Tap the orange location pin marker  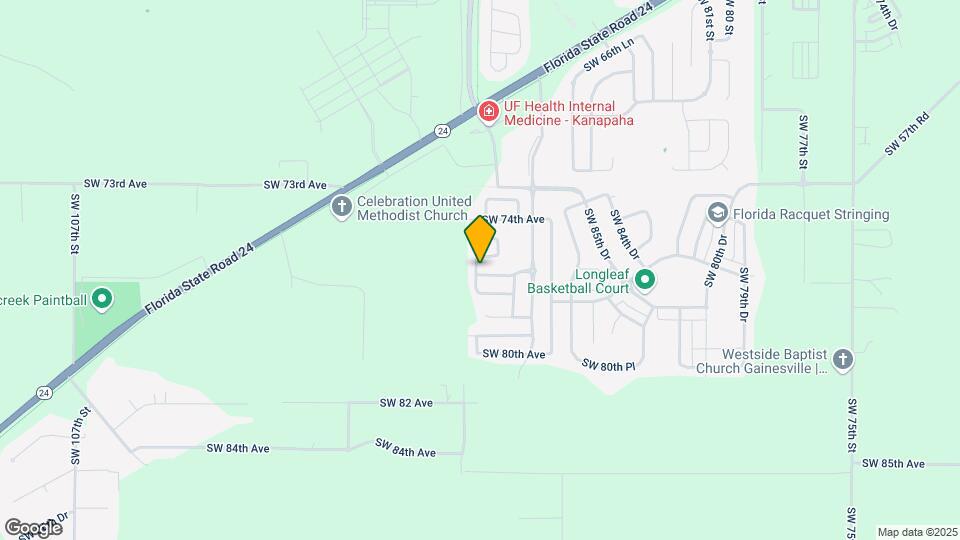(x=480, y=238)
